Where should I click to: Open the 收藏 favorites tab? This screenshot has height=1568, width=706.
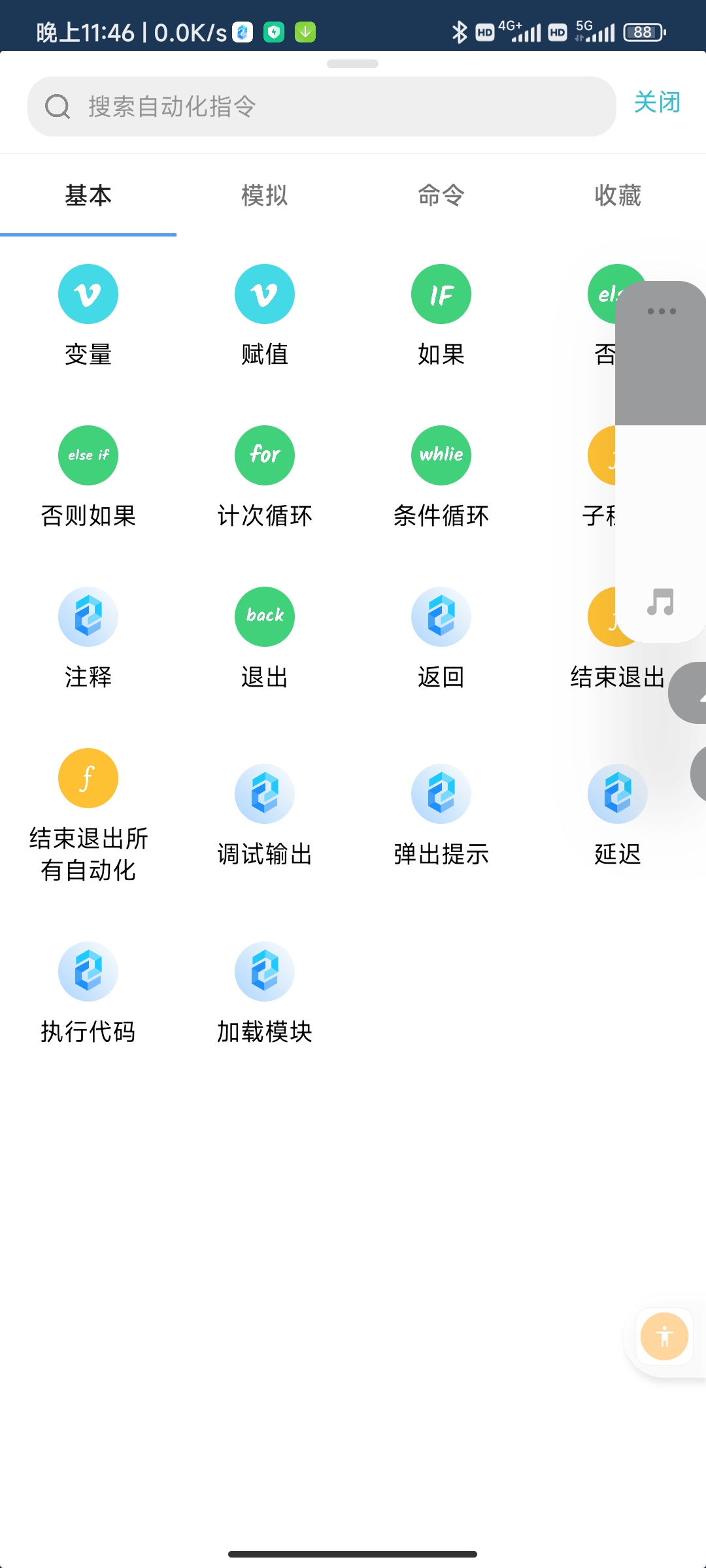point(617,195)
